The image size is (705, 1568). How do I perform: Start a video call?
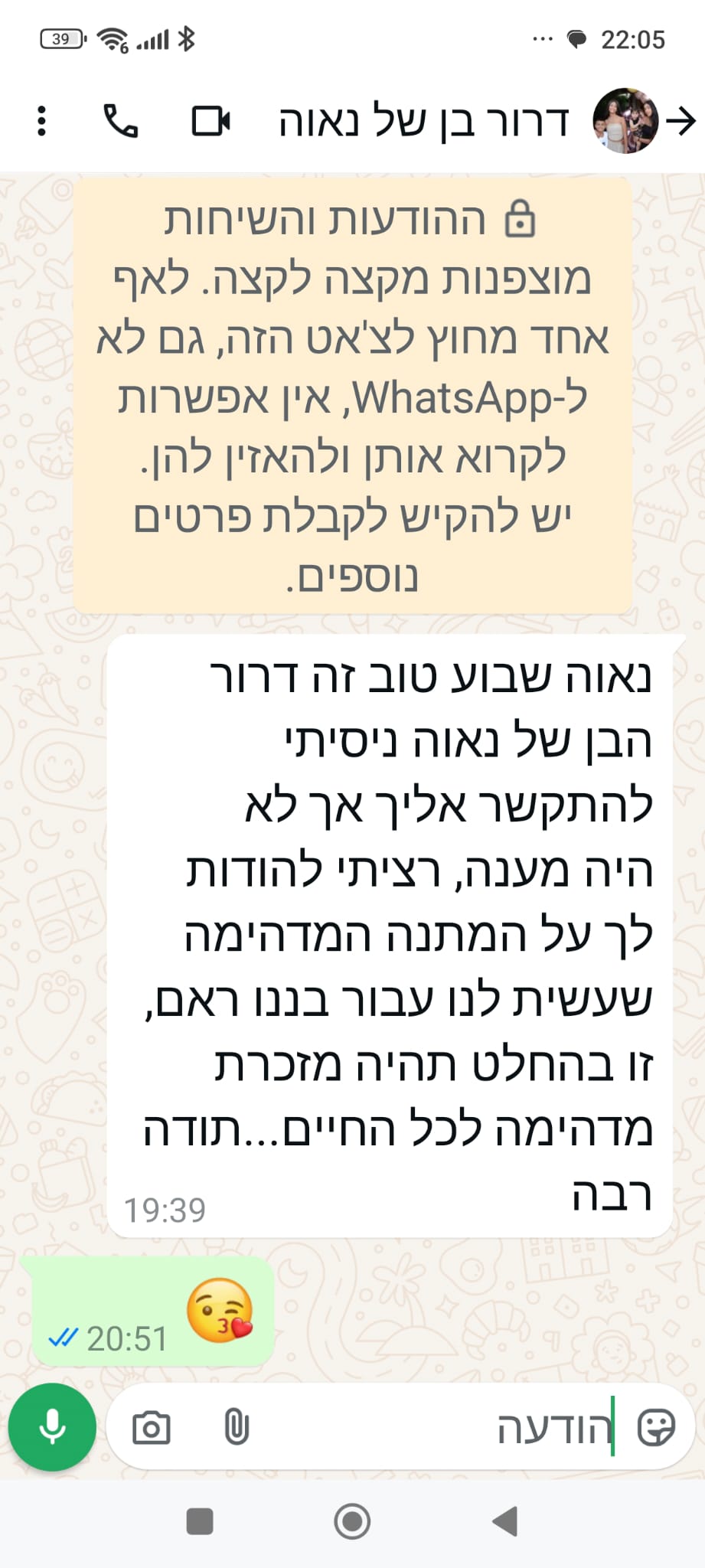(x=211, y=121)
